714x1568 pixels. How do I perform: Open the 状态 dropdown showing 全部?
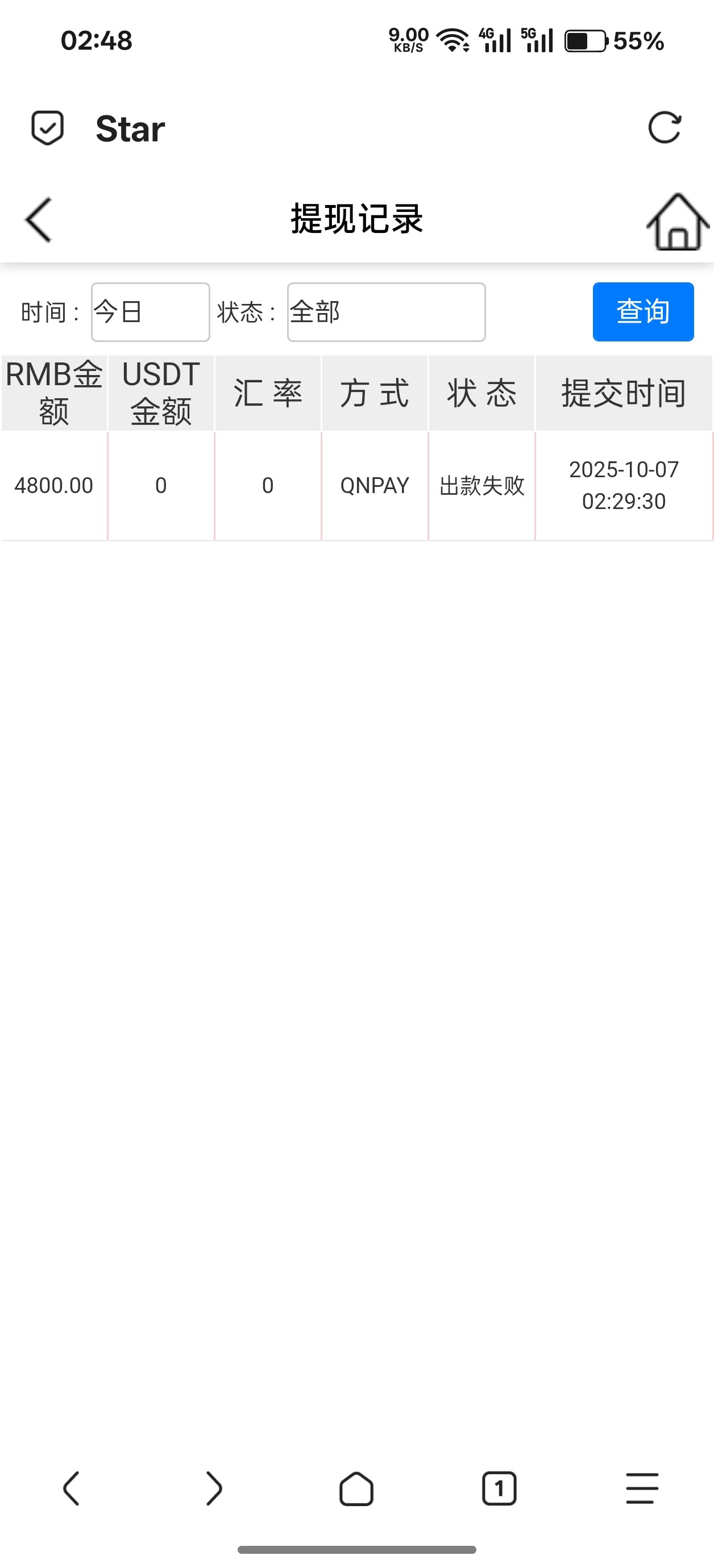coord(386,312)
